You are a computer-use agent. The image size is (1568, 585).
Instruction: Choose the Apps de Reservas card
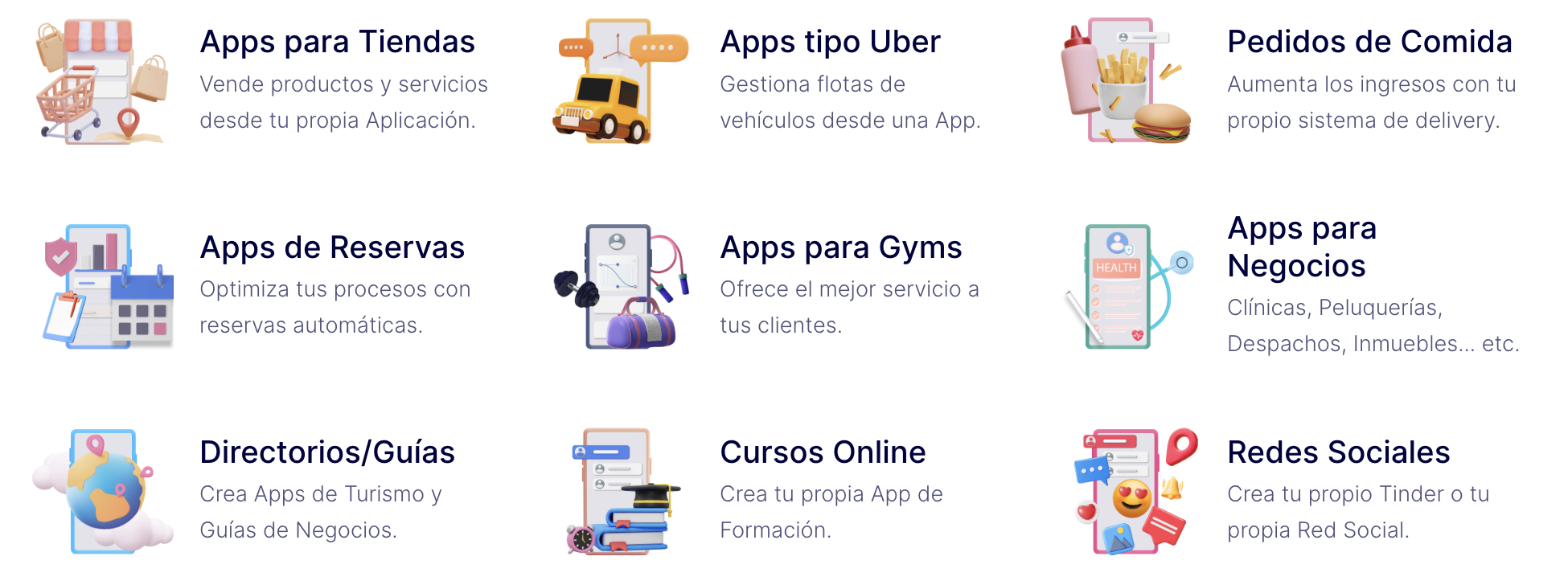331,247
